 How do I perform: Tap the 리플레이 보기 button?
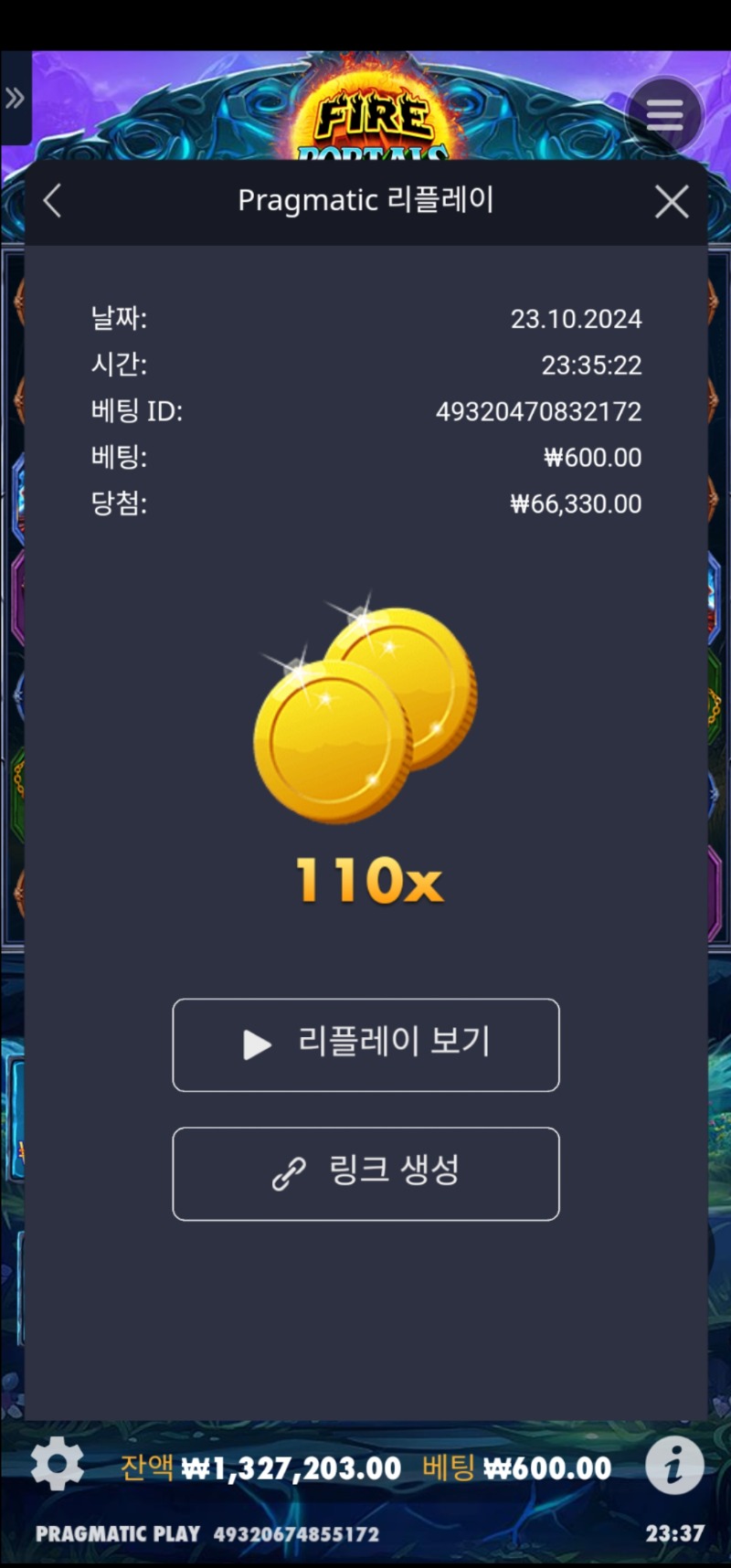point(365,1044)
